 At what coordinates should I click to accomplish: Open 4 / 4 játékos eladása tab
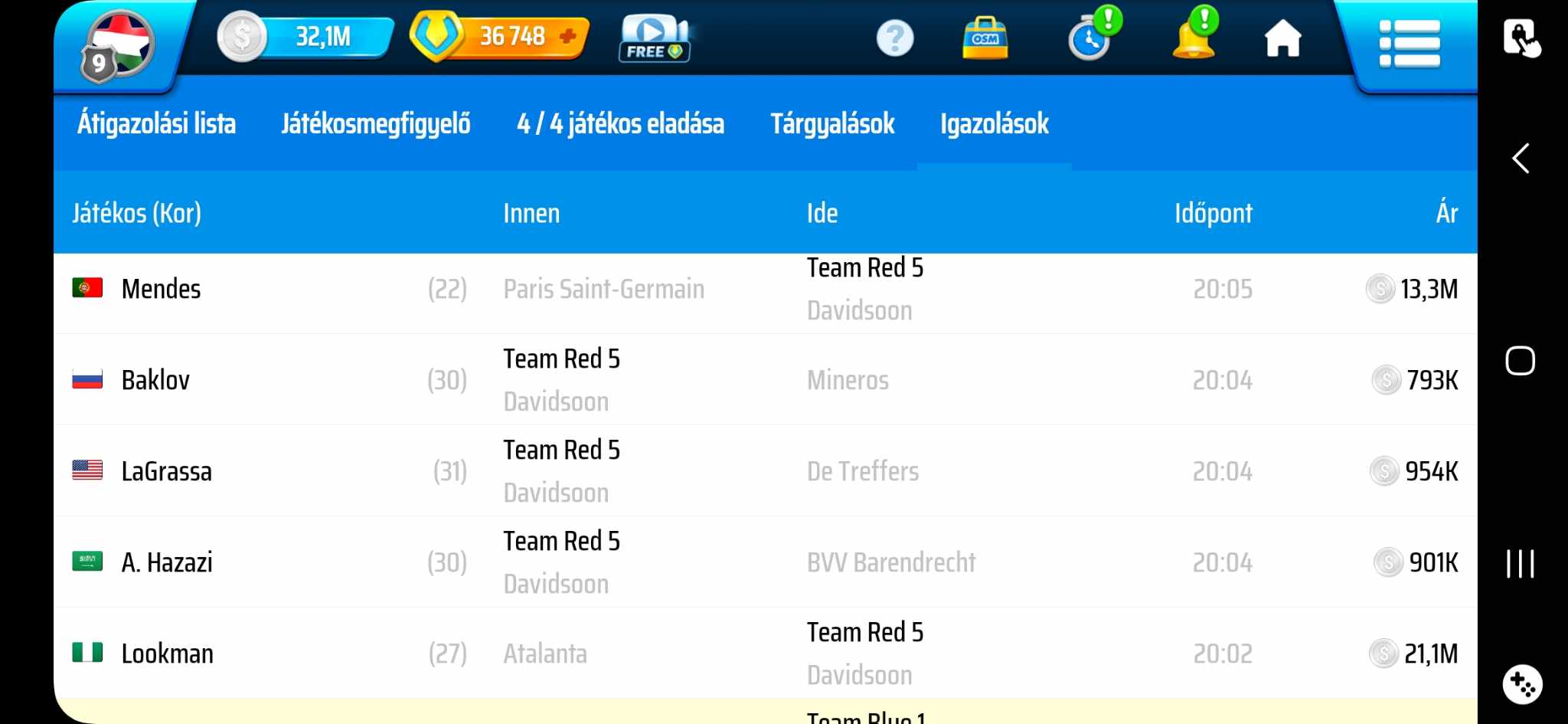pos(620,124)
